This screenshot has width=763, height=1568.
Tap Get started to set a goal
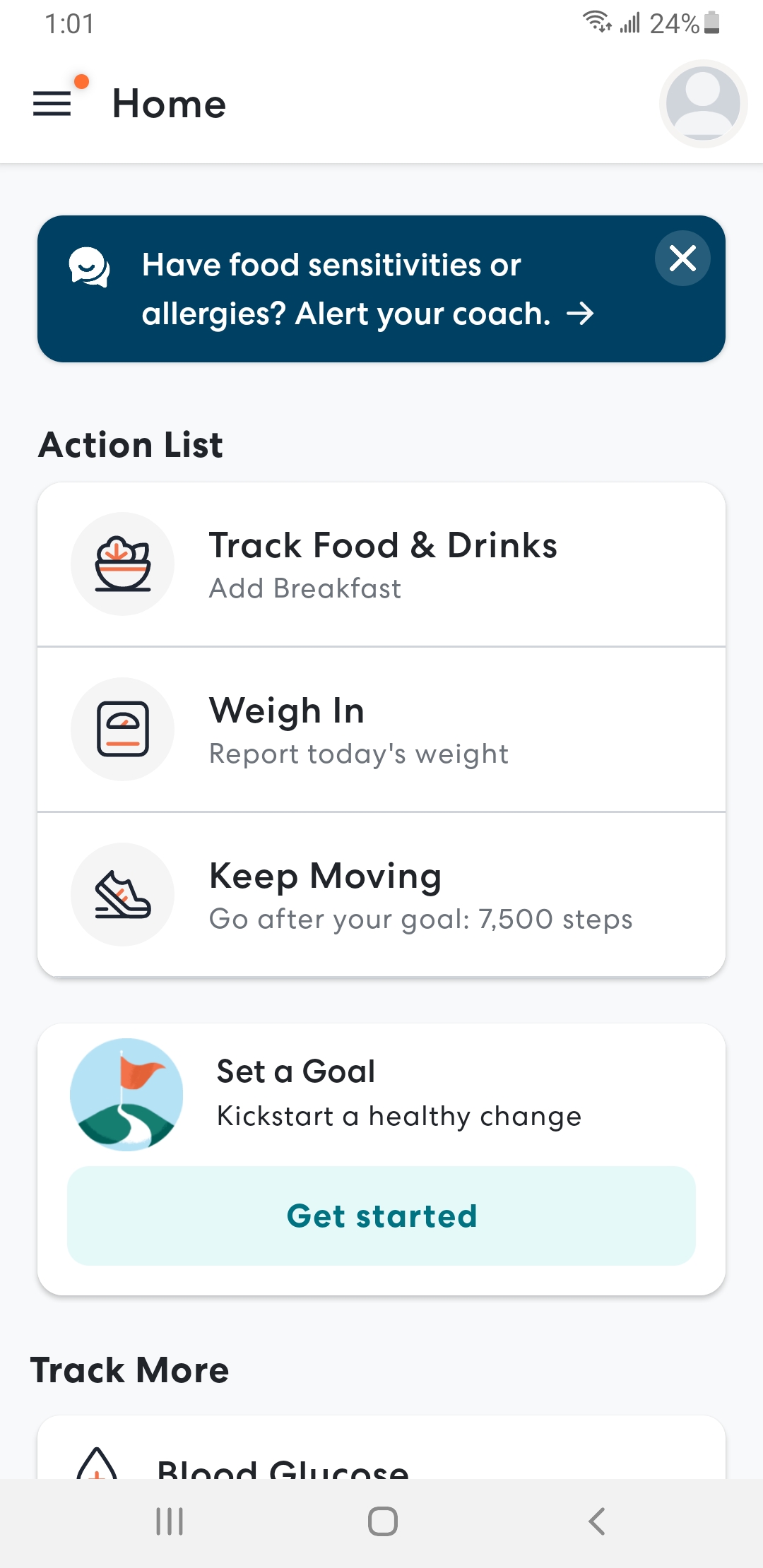tap(381, 1216)
